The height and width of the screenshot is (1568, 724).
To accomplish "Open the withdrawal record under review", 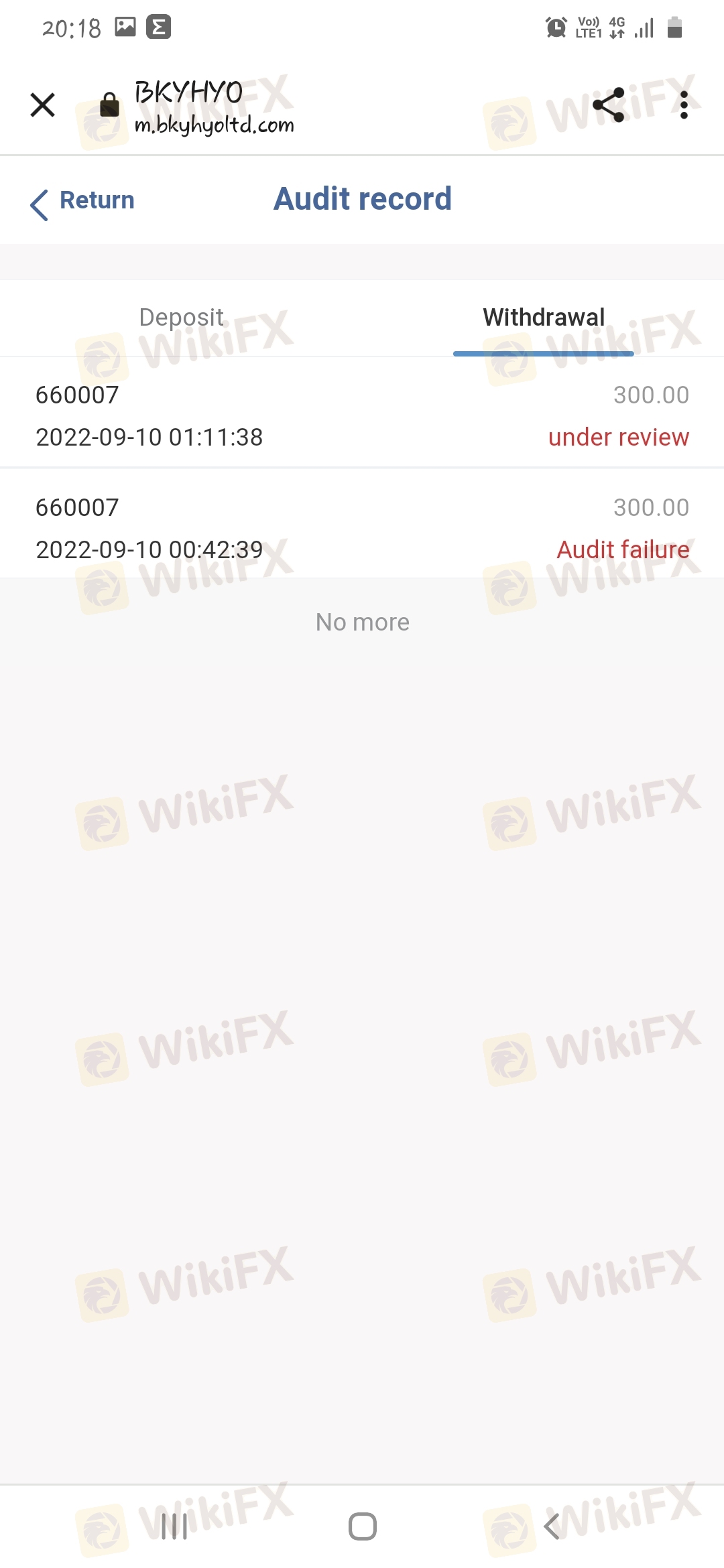I will (x=362, y=415).
